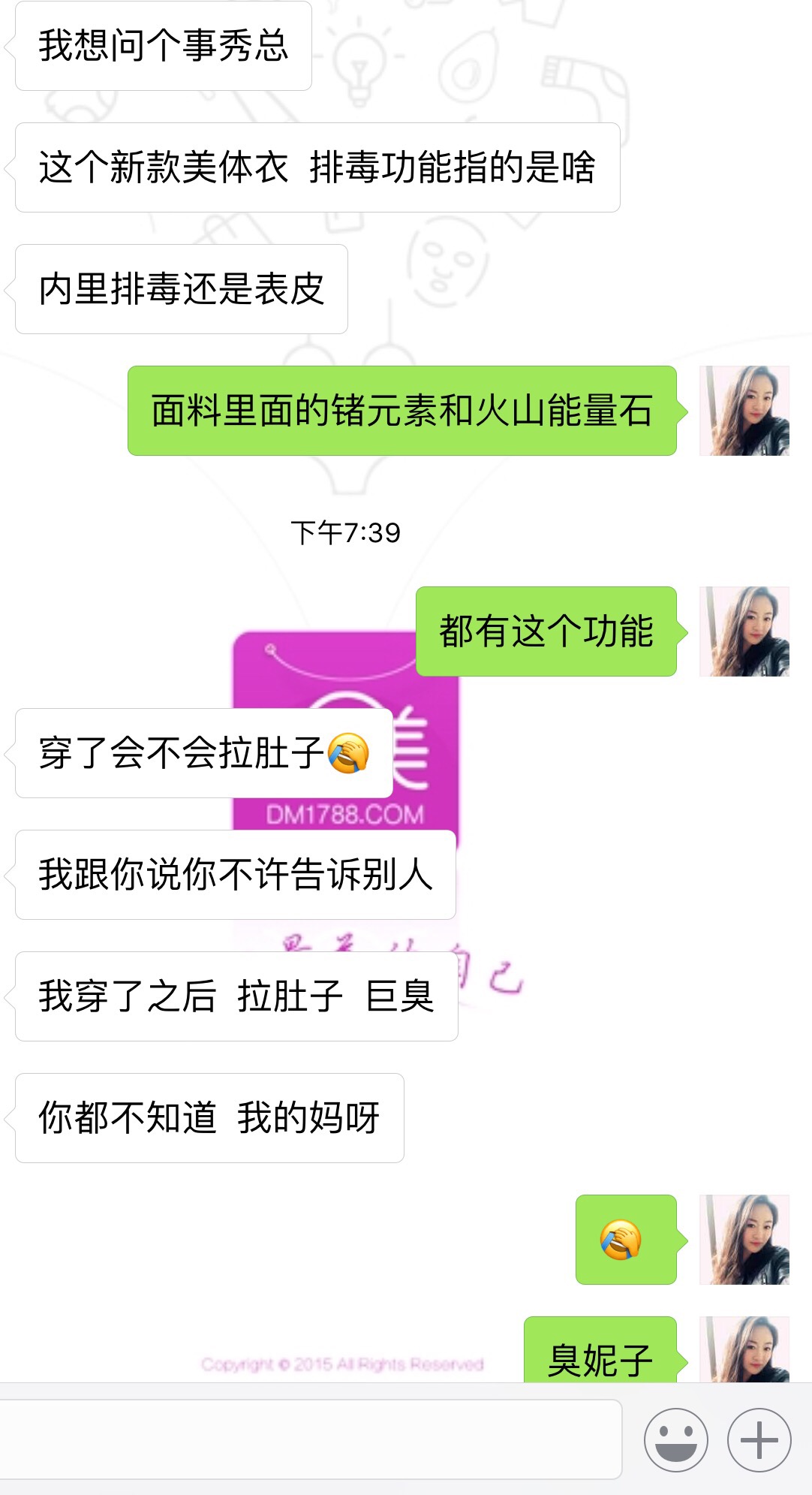View profile from avatar beside 臭妮子
The image size is (812, 1495).
click(744, 1350)
